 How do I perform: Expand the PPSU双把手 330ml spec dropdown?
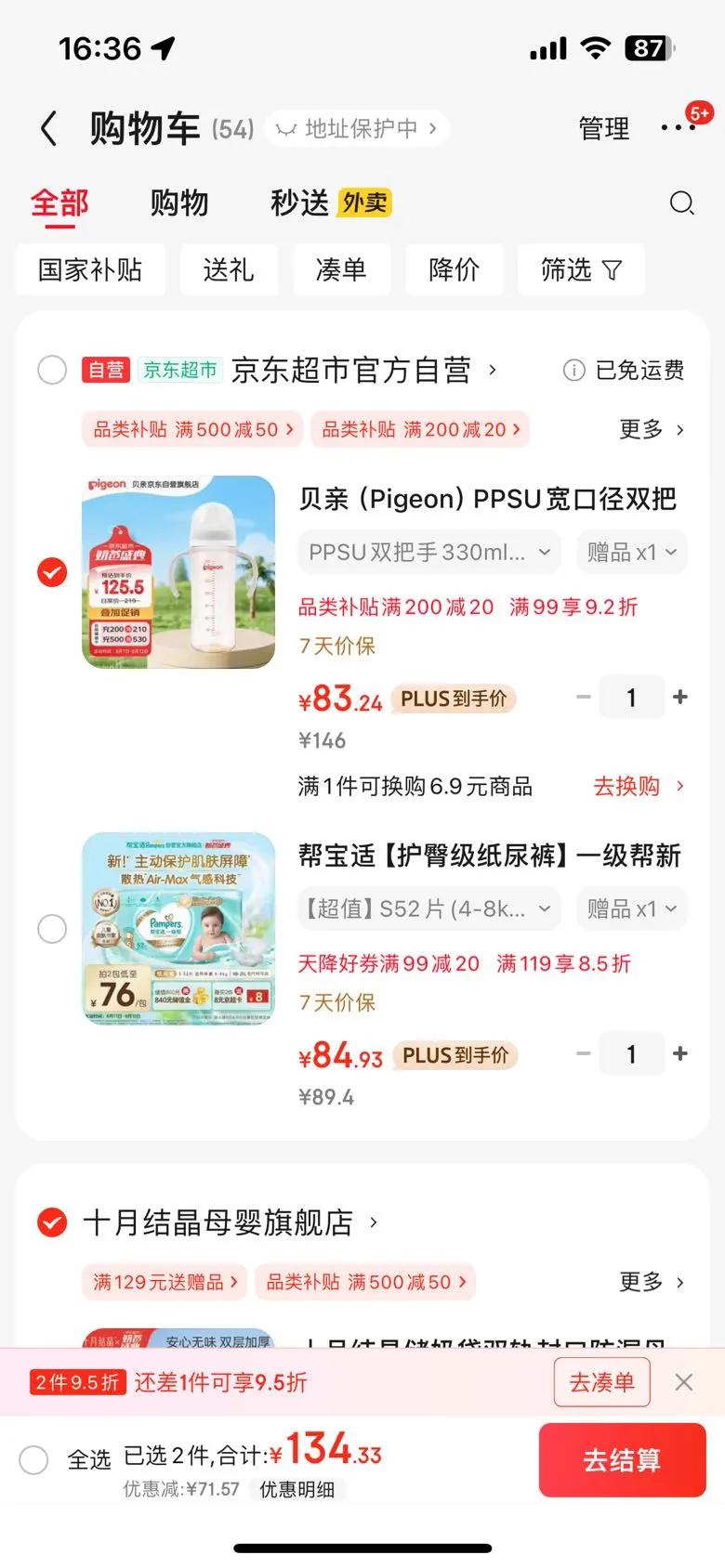(428, 553)
